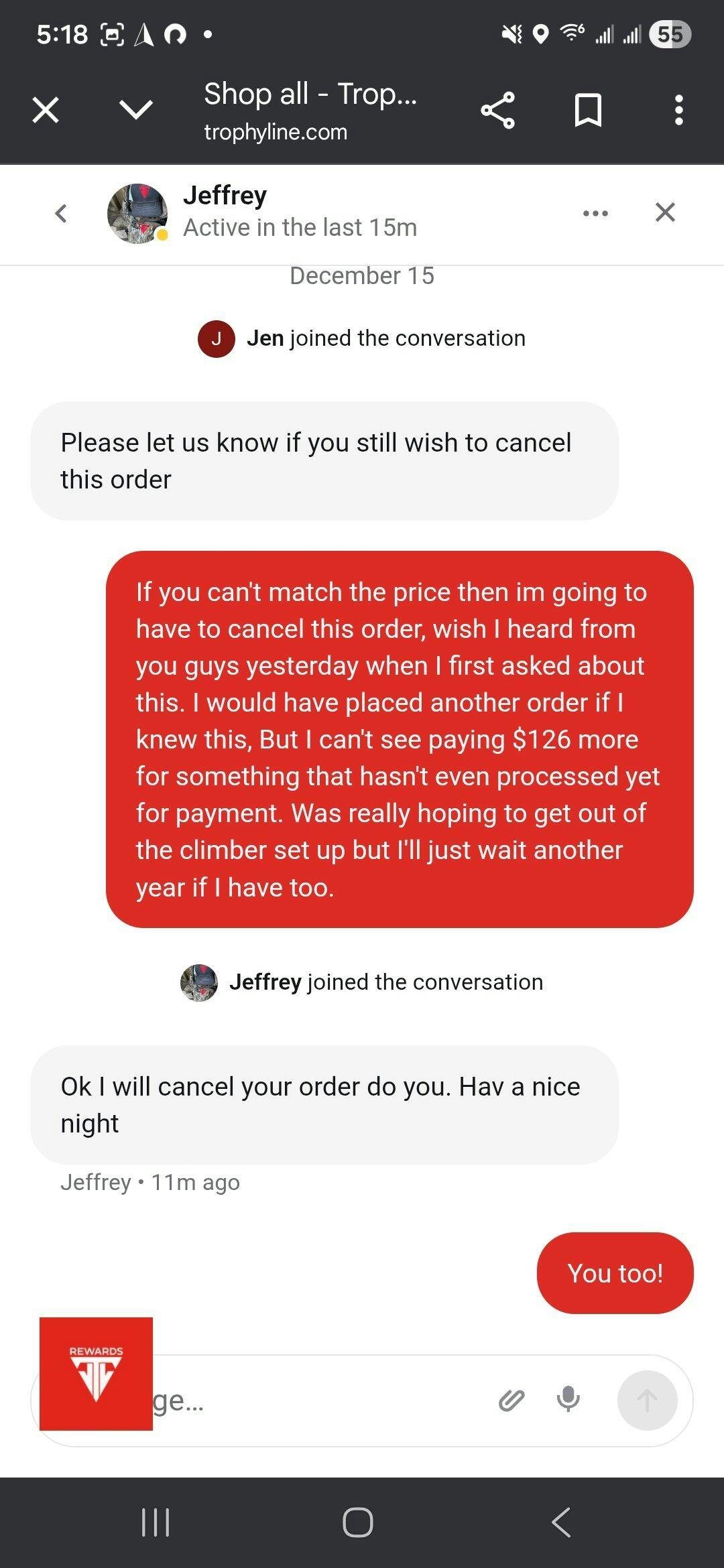Attach a file with the paperclip

(x=511, y=1400)
